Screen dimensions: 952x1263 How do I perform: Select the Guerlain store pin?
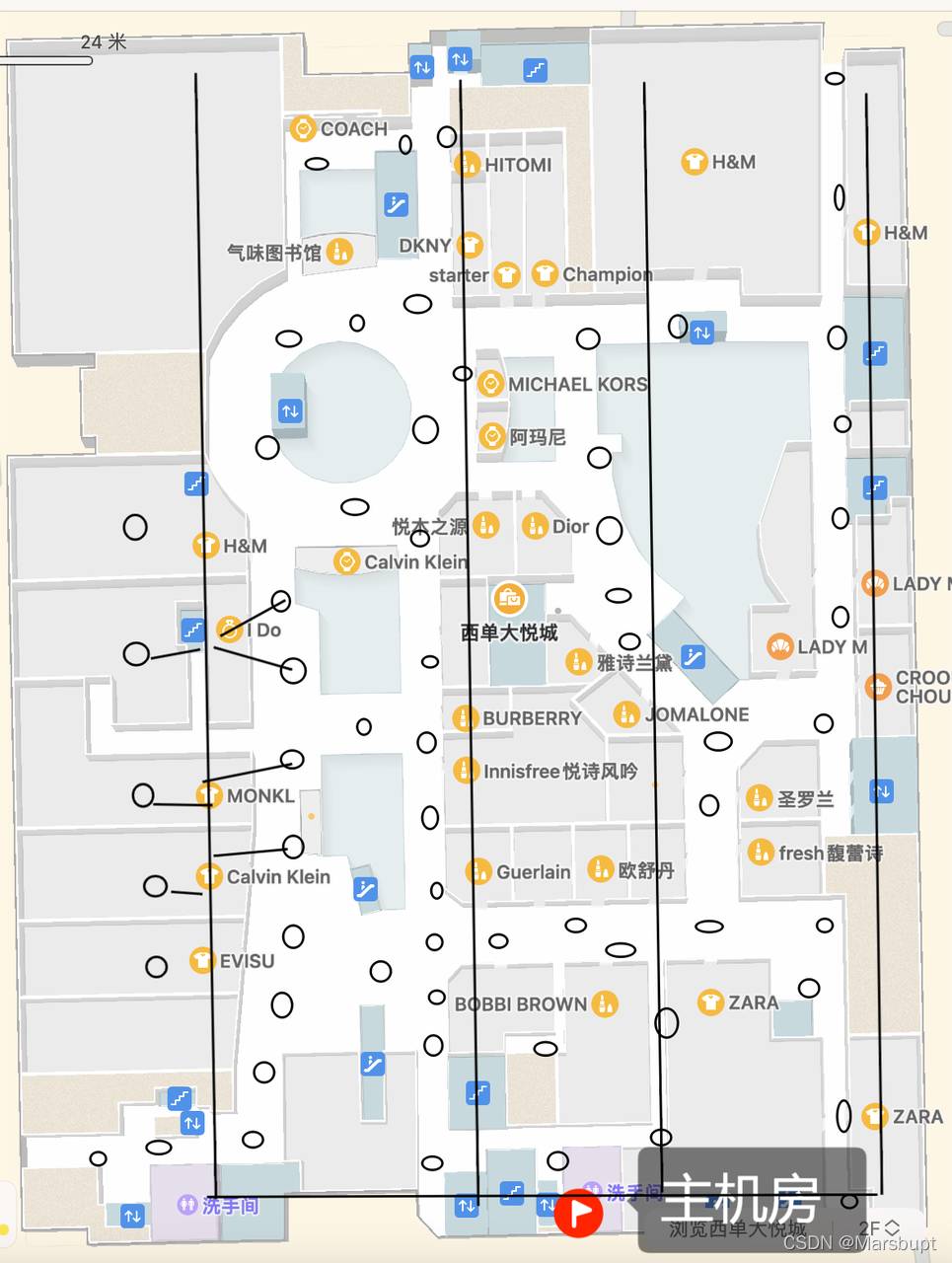pos(478,871)
